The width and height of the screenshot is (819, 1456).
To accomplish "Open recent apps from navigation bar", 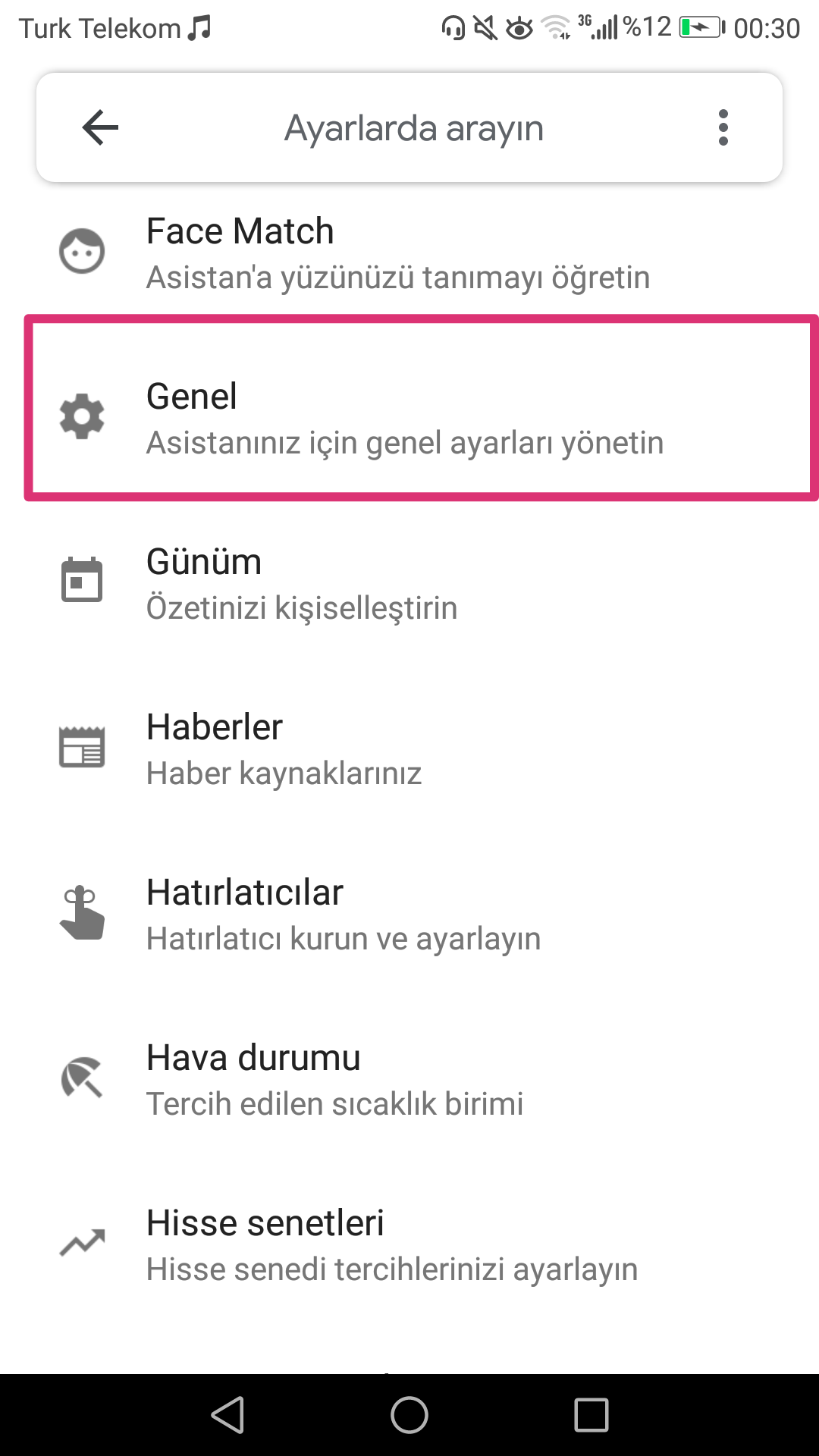I will (x=591, y=1415).
